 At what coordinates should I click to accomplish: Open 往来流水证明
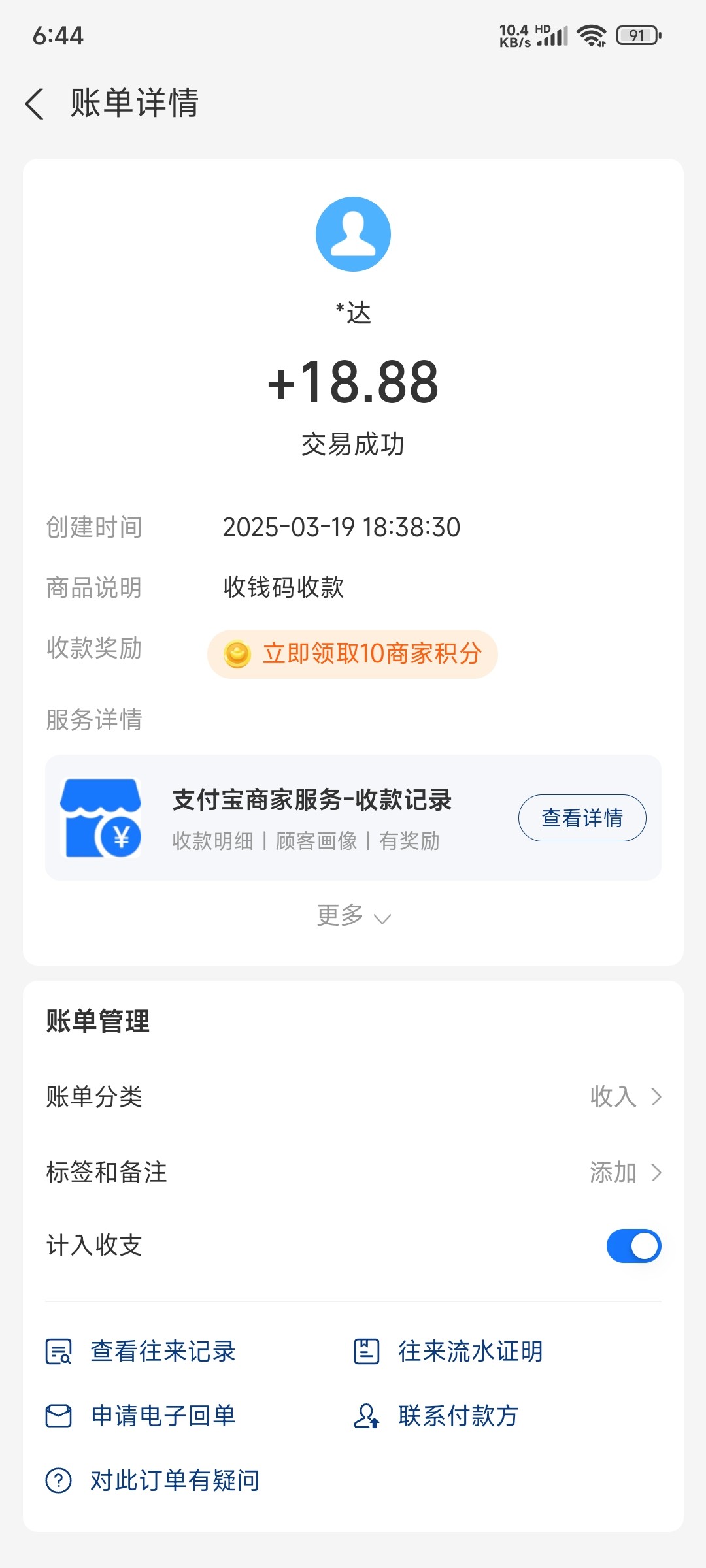tap(448, 1352)
